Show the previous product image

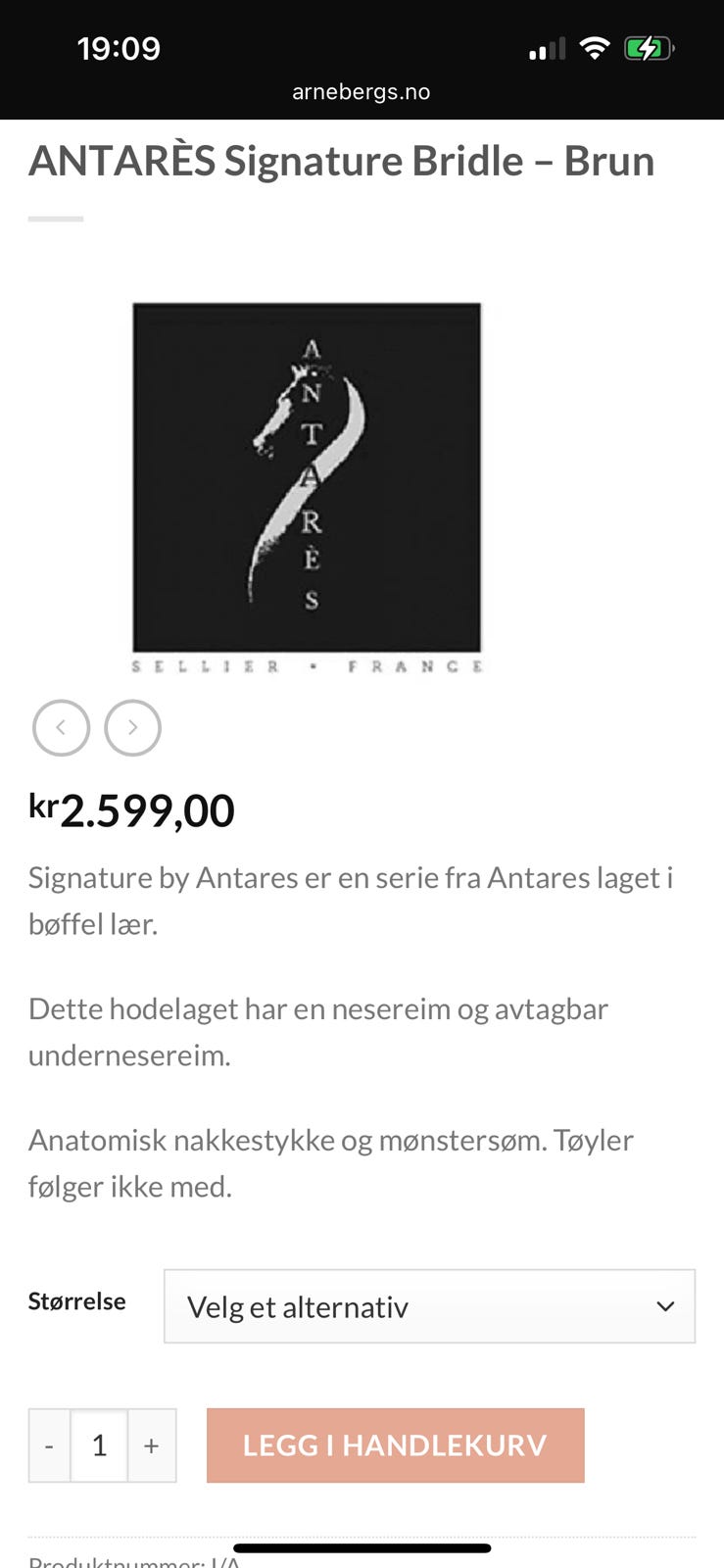click(x=61, y=728)
